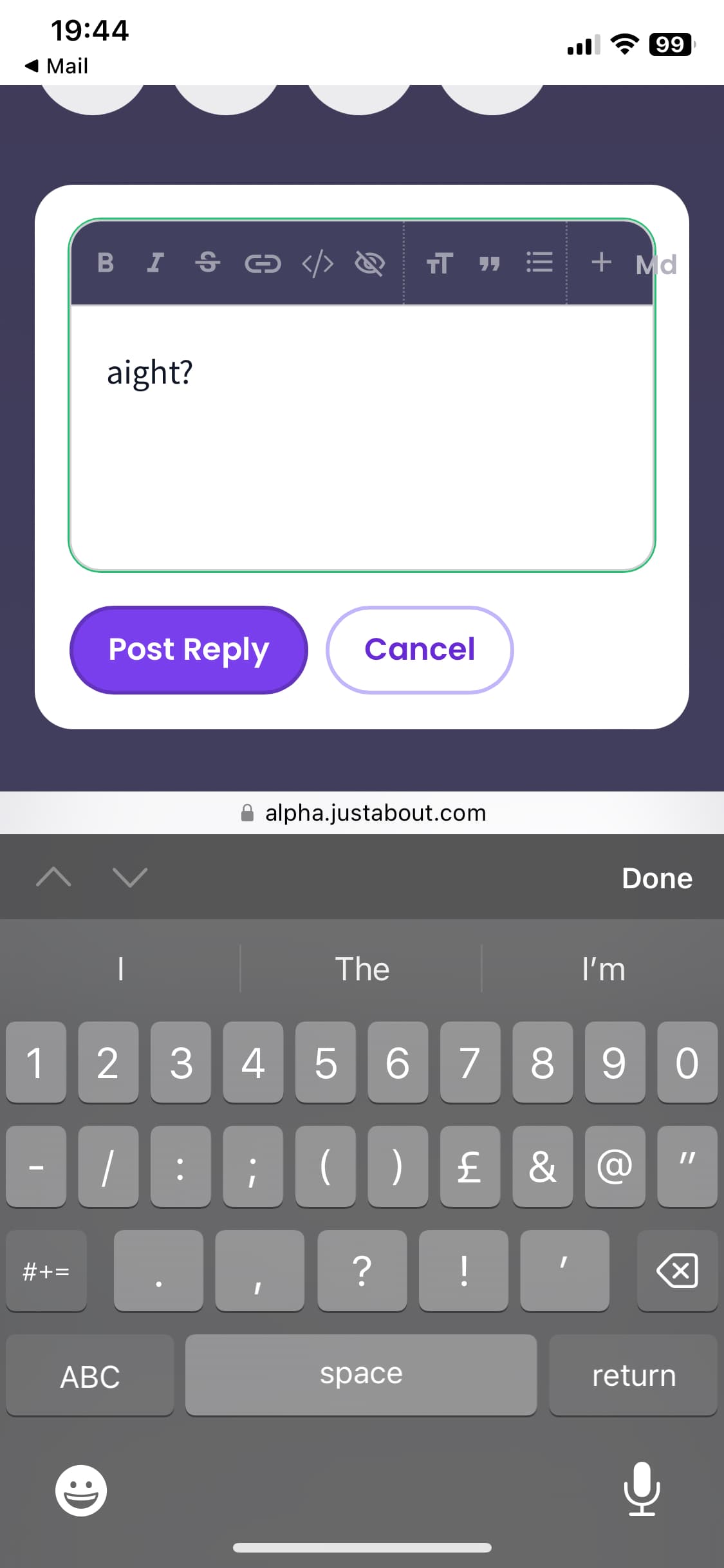Tap Done to dismiss the keyboard
The image size is (724, 1568).
point(656,878)
